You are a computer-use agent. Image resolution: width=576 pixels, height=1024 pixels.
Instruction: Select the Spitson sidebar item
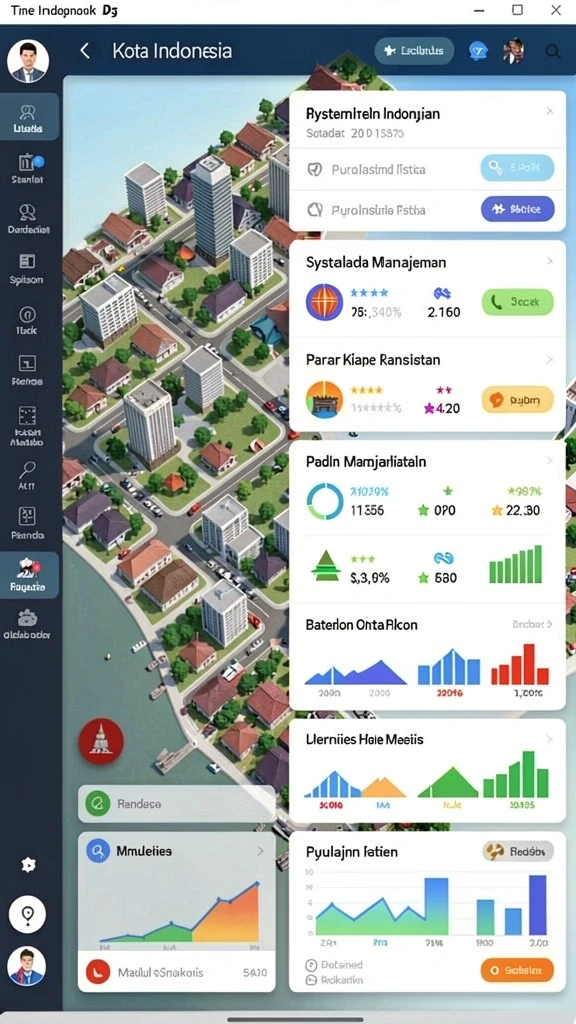click(x=27, y=269)
